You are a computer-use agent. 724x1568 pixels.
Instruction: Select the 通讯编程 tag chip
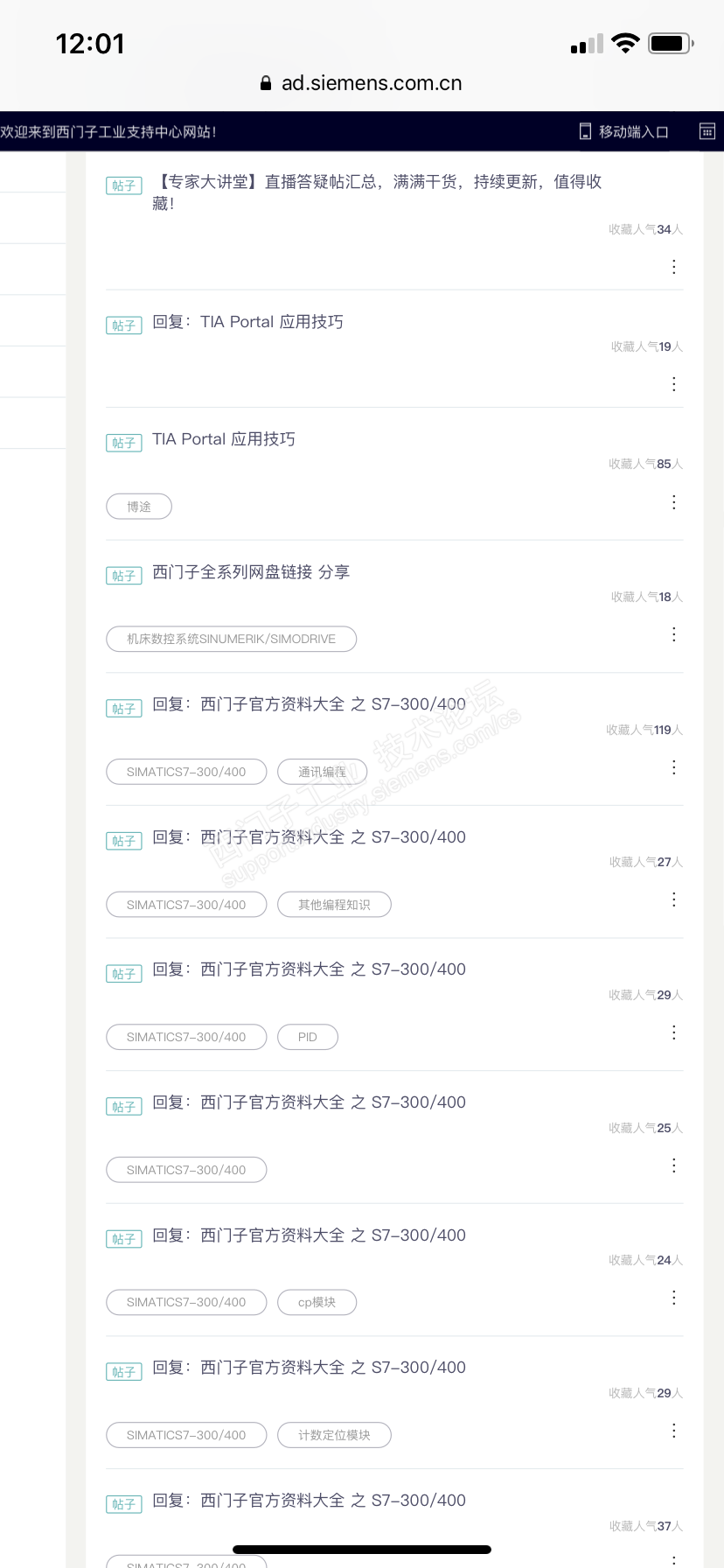(x=322, y=772)
